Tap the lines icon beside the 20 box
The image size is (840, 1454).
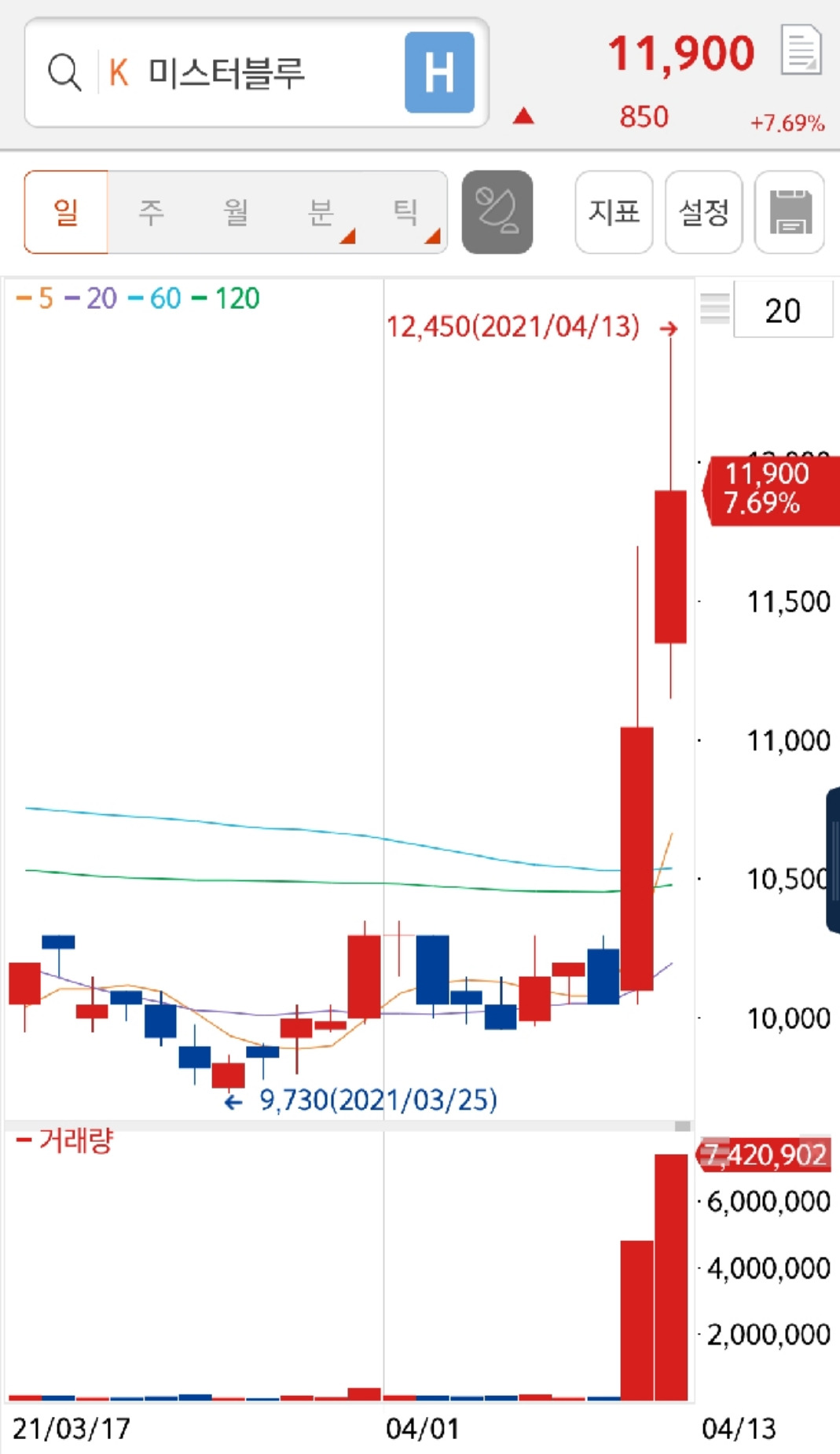pos(714,308)
